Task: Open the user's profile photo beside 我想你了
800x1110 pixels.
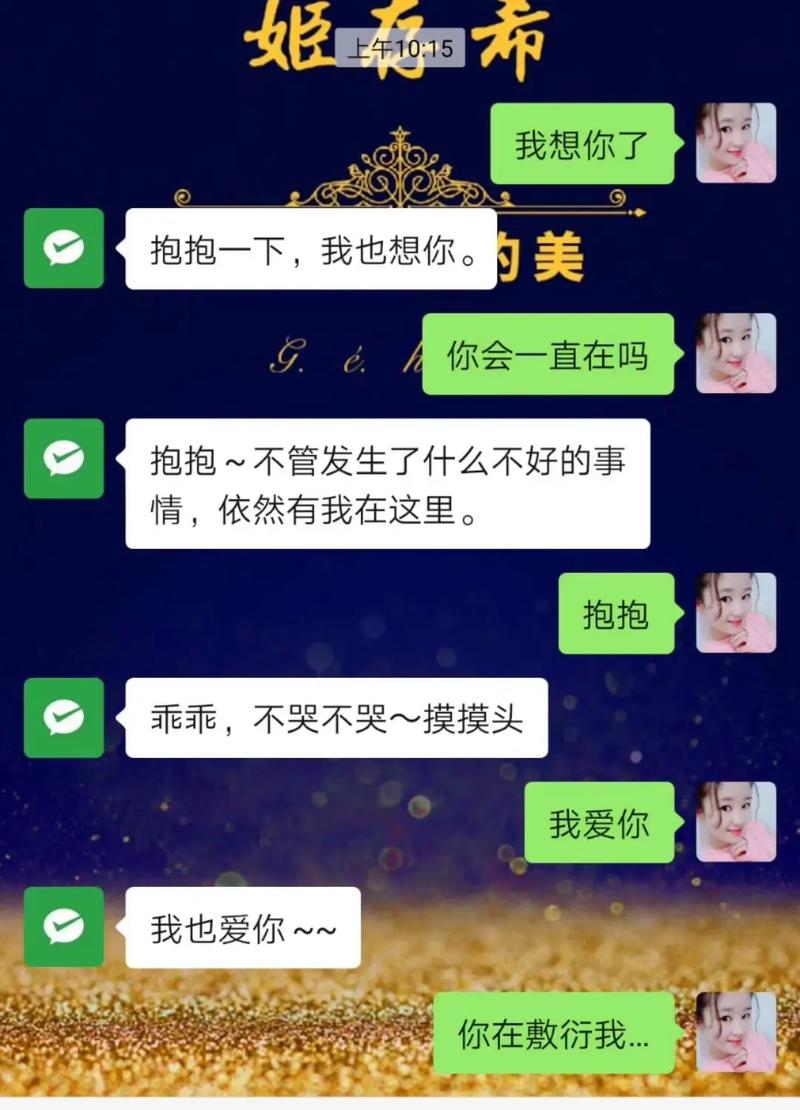Action: tap(735, 144)
